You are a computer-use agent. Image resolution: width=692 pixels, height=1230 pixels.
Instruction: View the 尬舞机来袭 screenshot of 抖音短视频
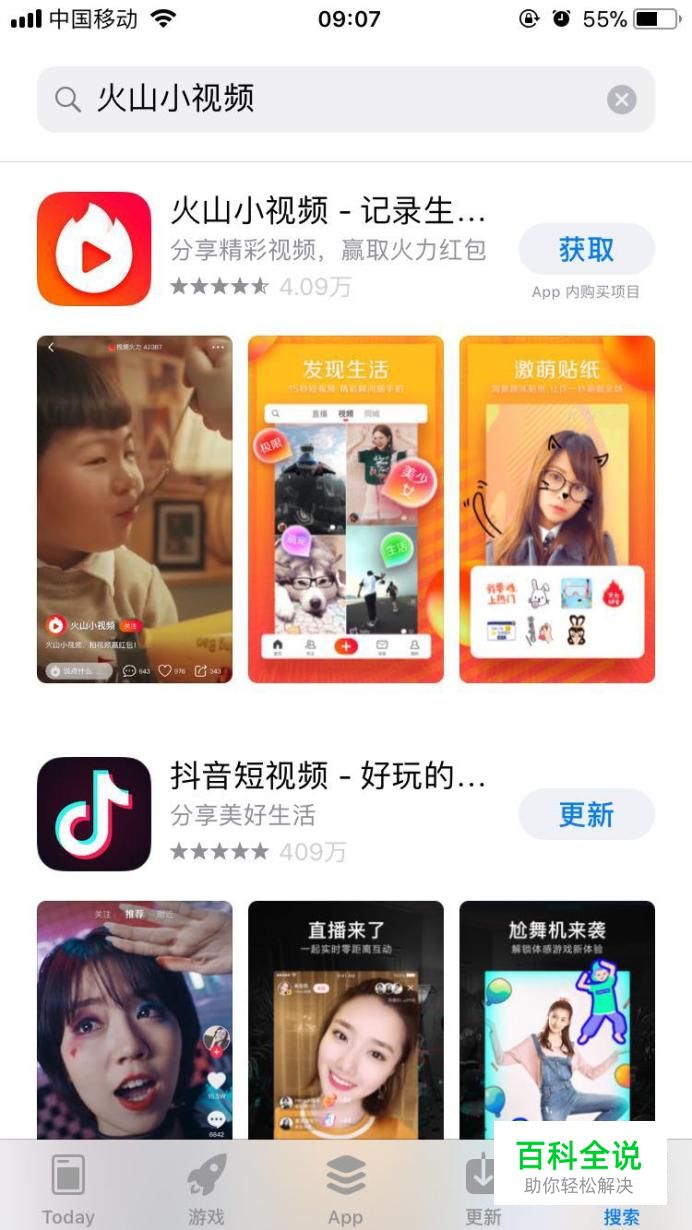click(x=557, y=1020)
